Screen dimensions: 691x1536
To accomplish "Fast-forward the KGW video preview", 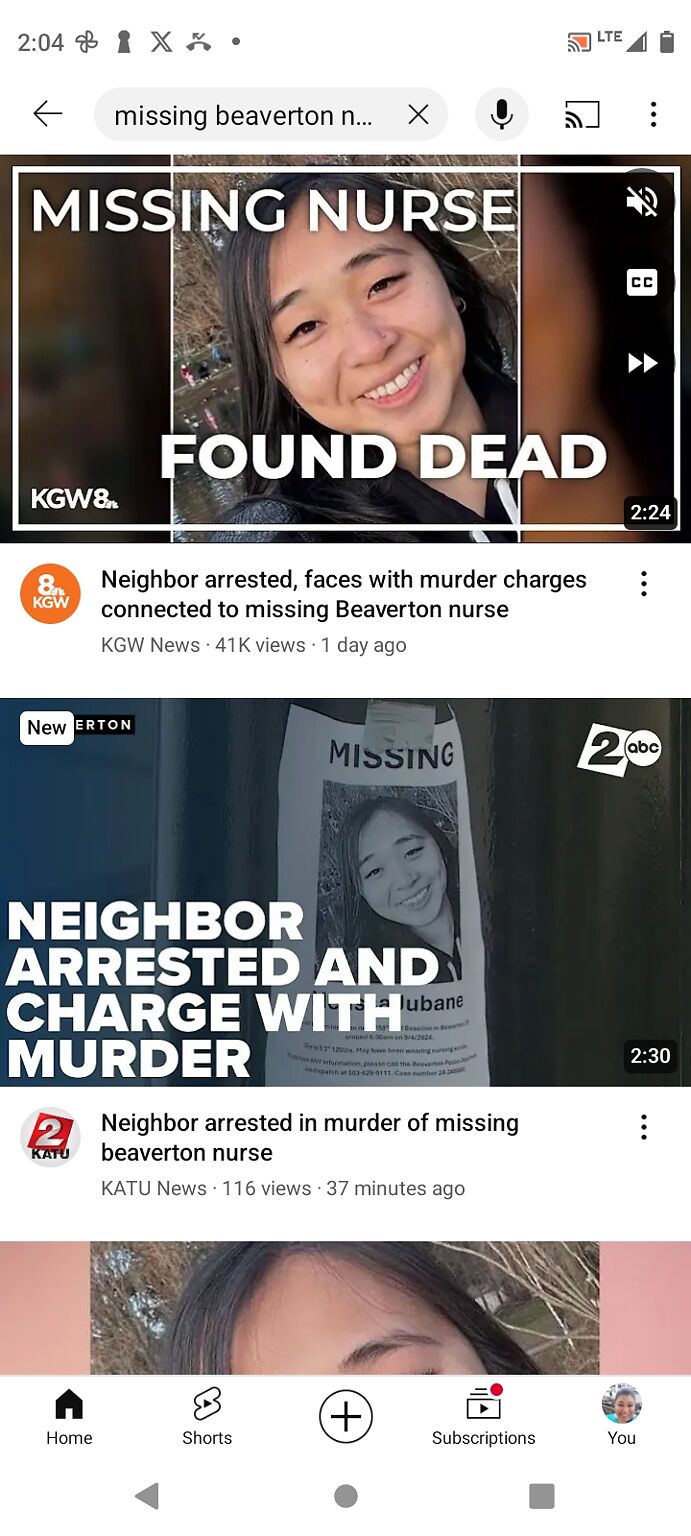I will click(x=642, y=363).
